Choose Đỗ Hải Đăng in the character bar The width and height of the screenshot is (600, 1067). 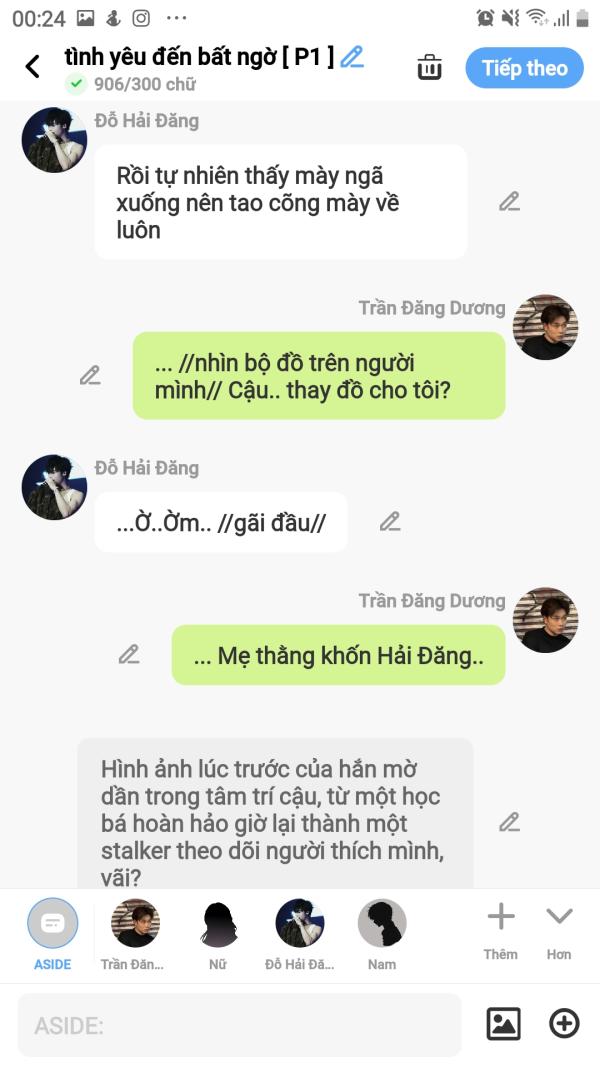point(300,932)
